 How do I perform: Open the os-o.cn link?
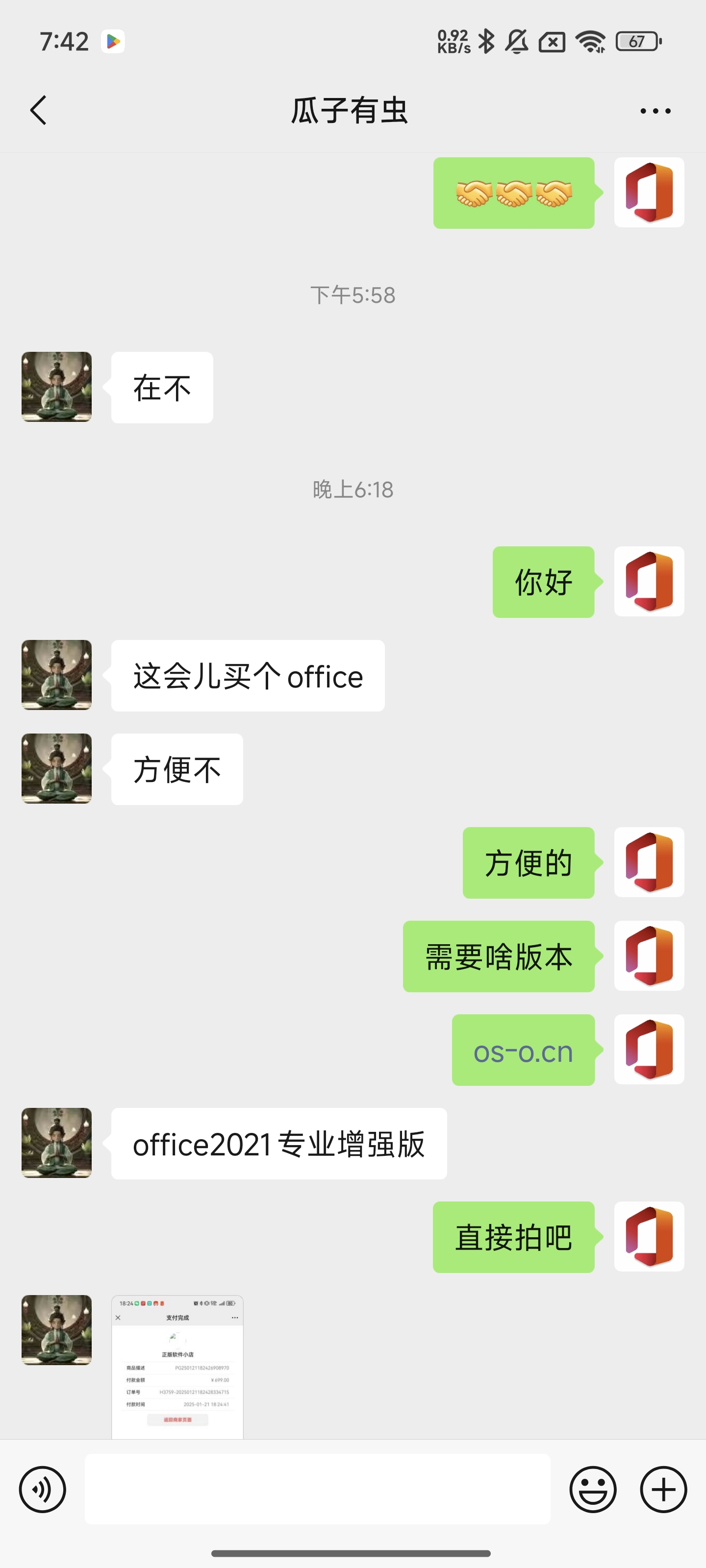point(523,1051)
